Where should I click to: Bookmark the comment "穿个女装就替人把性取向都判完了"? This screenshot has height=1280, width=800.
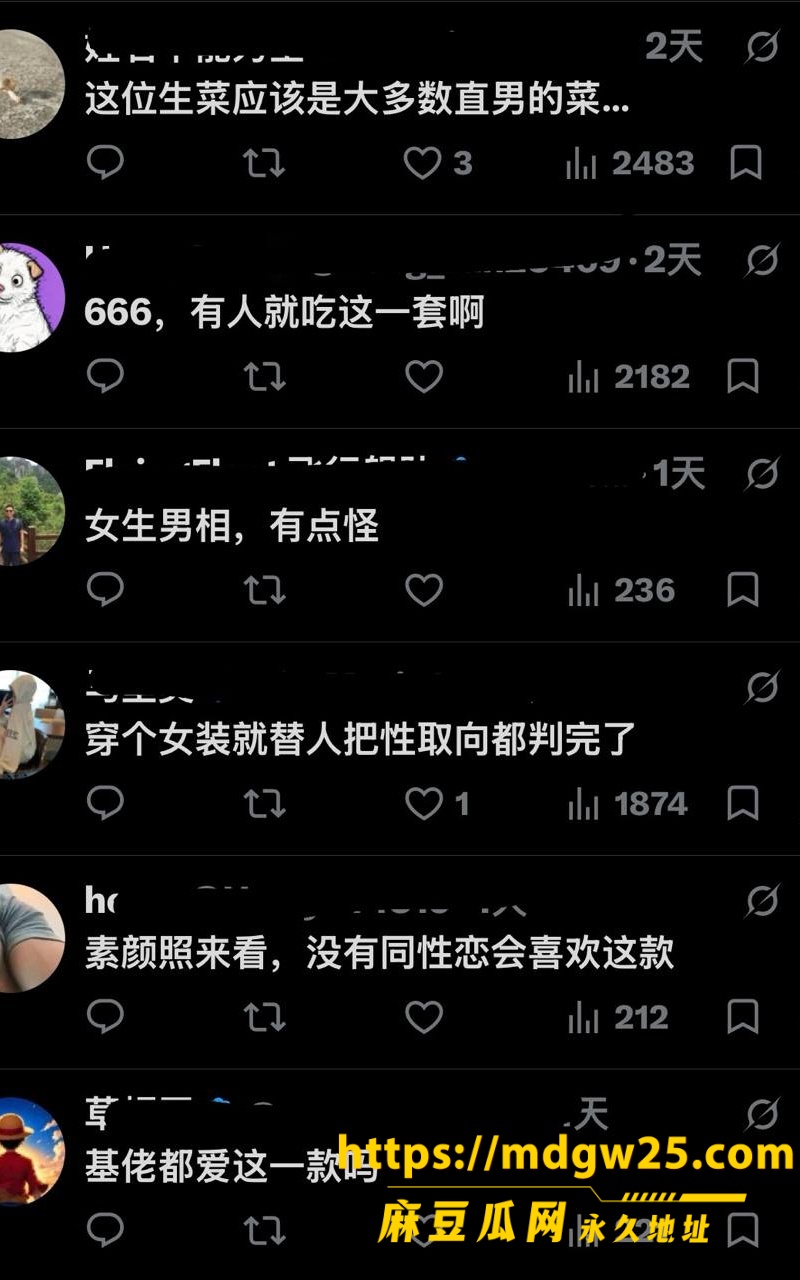(x=742, y=804)
